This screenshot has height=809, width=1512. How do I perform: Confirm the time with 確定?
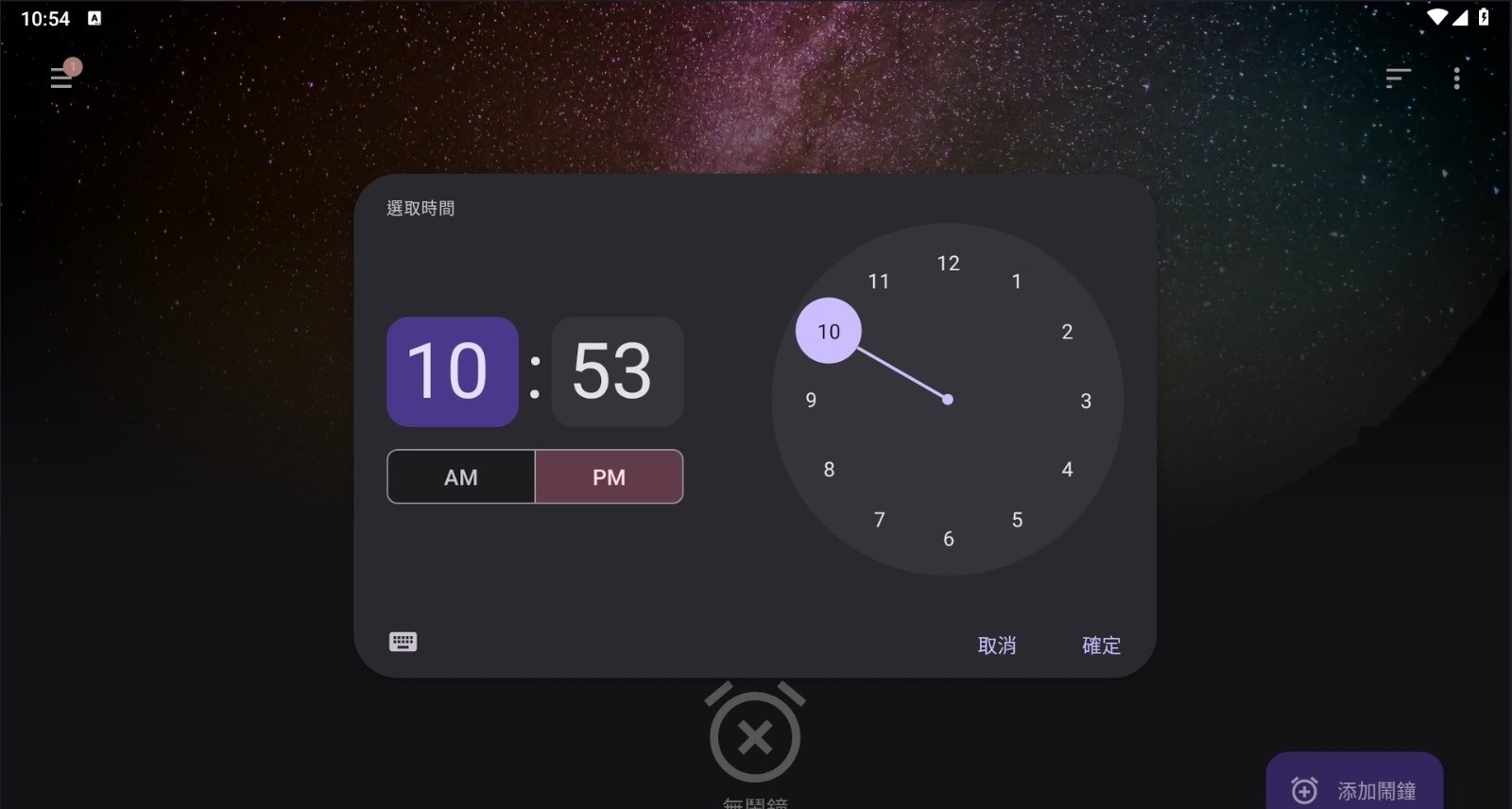click(1101, 645)
